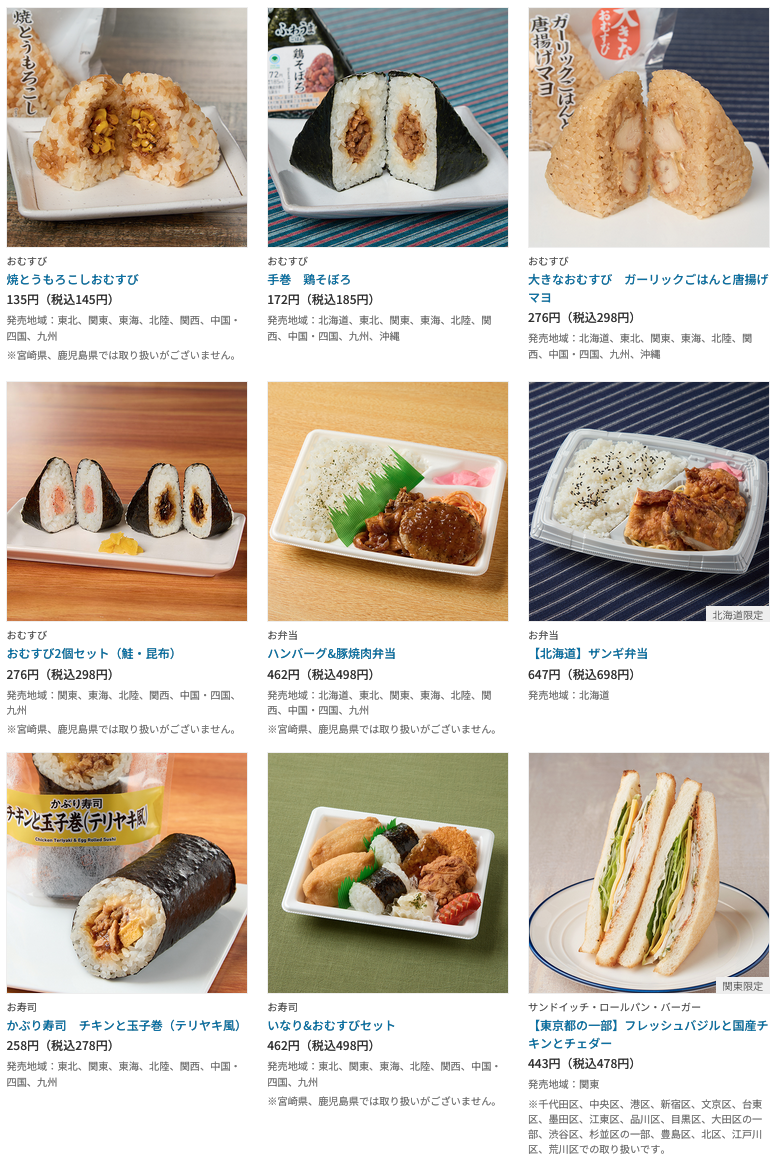
Task: Open フレッシュバジルと国産チキンとチェダー sandwich link
Action: tap(647, 1034)
